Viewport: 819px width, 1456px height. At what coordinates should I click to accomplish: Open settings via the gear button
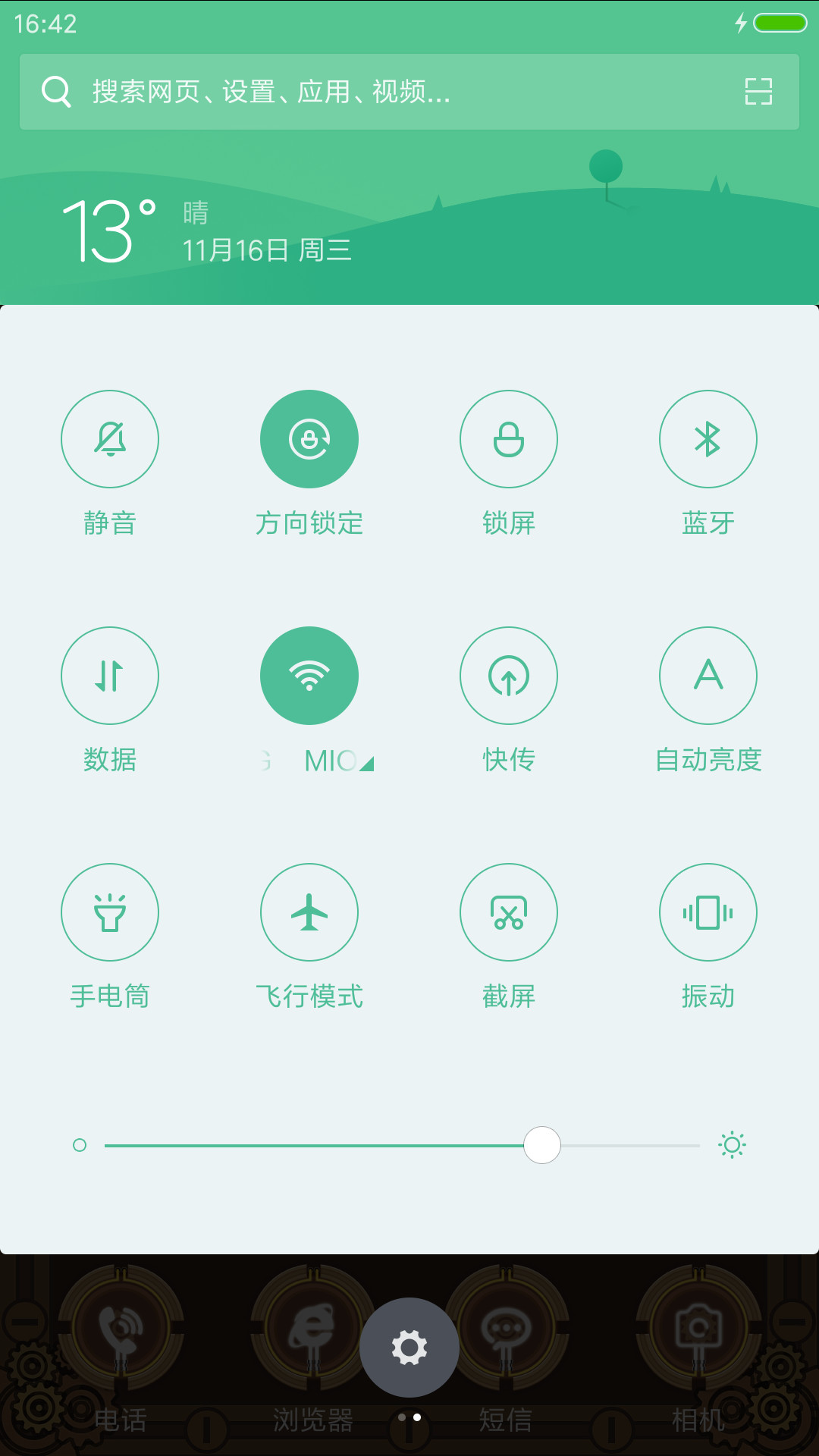409,1348
